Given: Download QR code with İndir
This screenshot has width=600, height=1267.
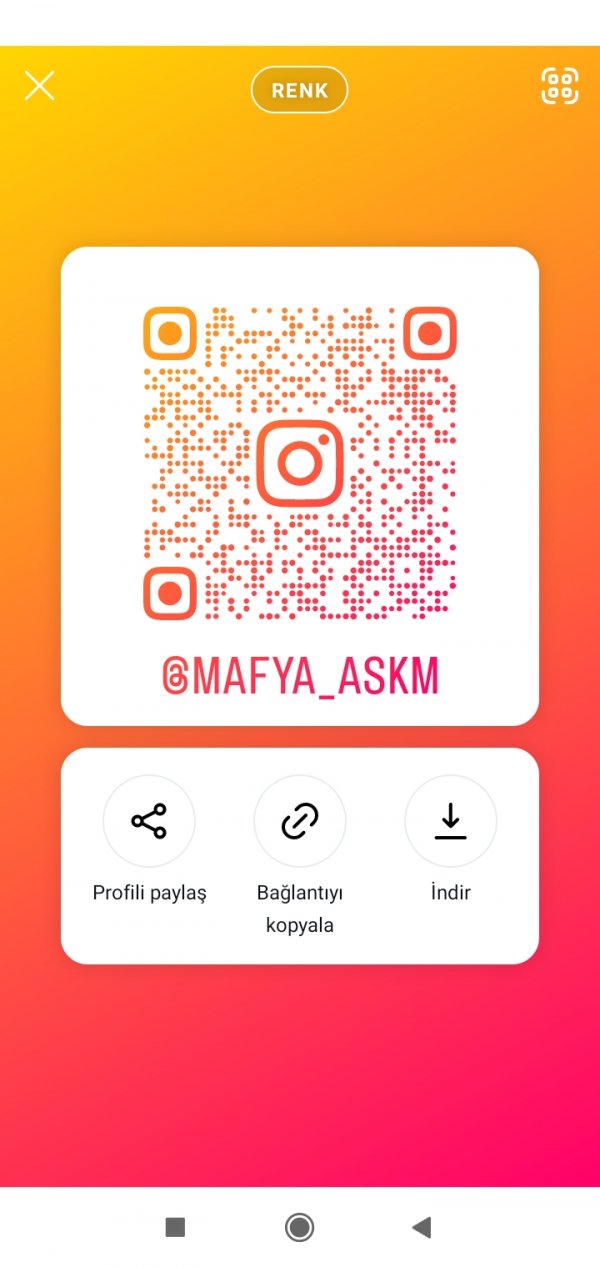Looking at the screenshot, I should pyautogui.click(x=450, y=822).
